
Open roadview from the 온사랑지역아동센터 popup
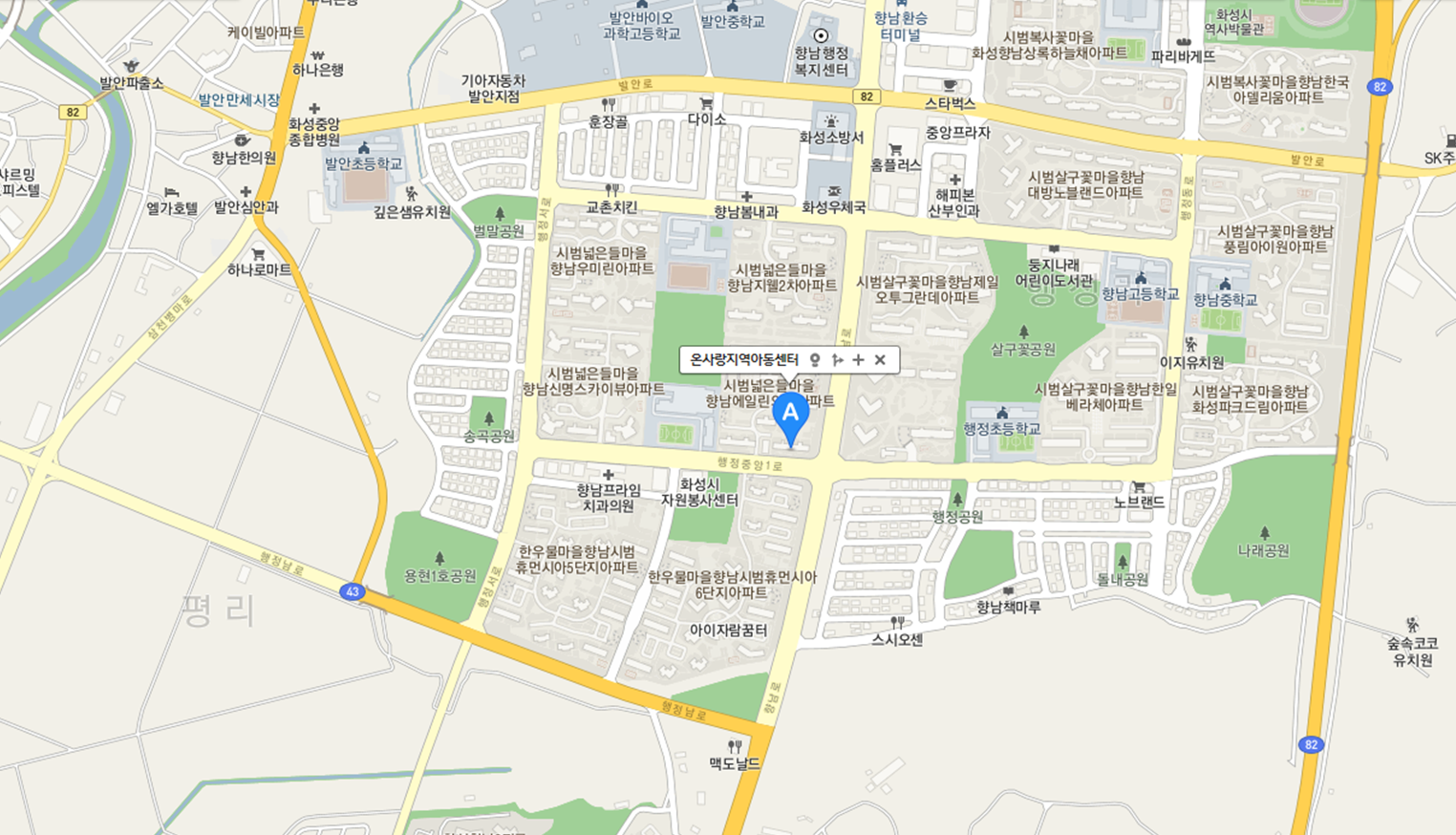point(815,360)
